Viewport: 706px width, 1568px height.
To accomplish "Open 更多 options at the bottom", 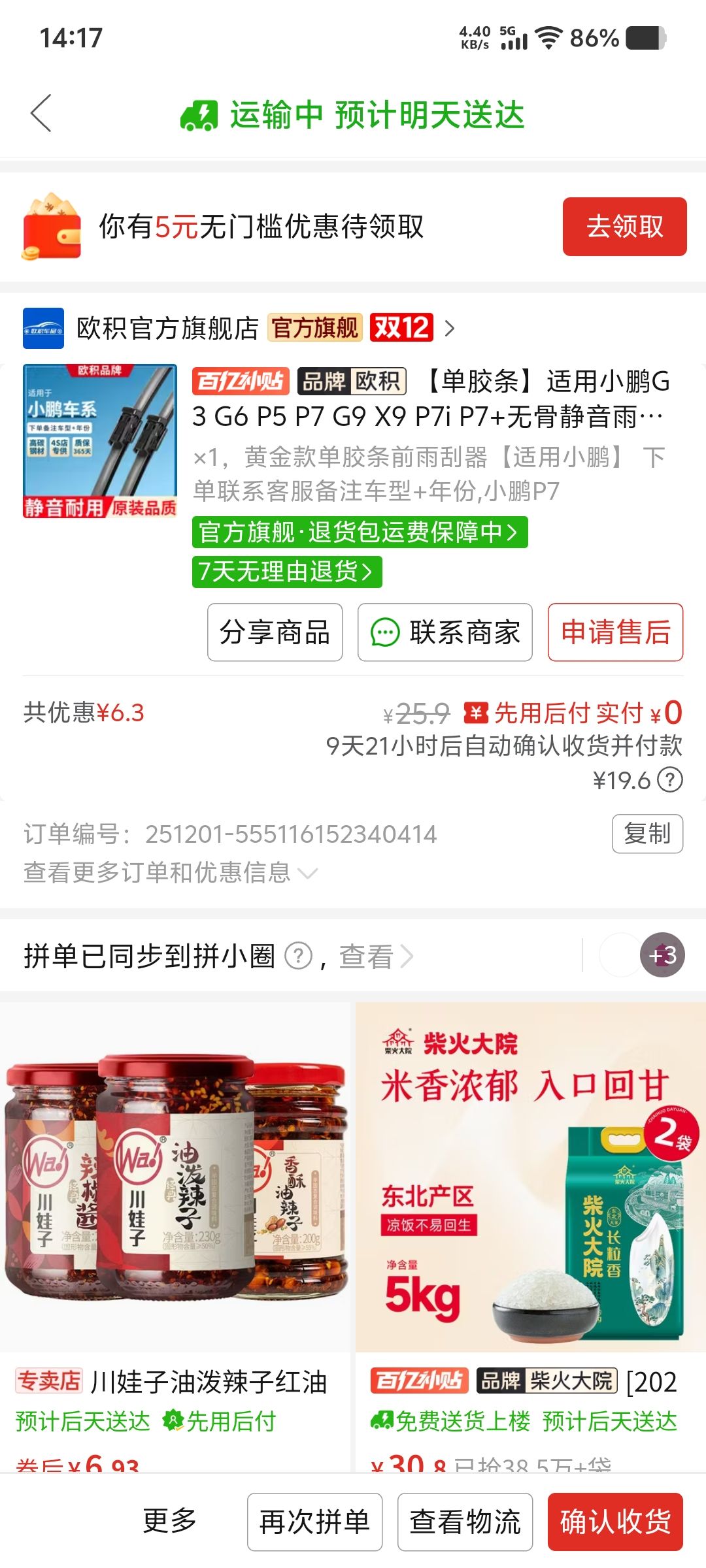I will 169,1521.
